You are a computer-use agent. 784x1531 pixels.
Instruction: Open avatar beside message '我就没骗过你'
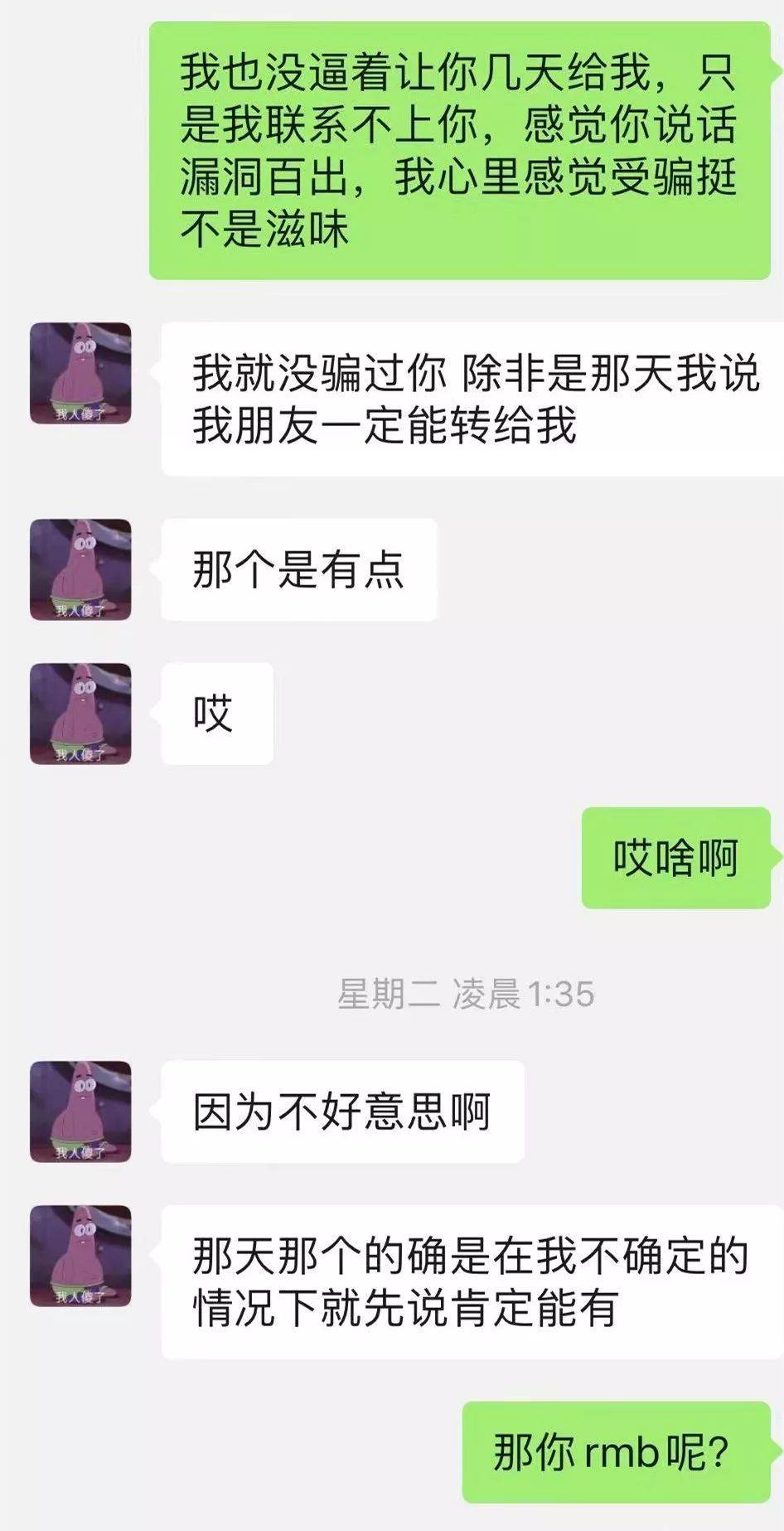pyautogui.click(x=80, y=373)
